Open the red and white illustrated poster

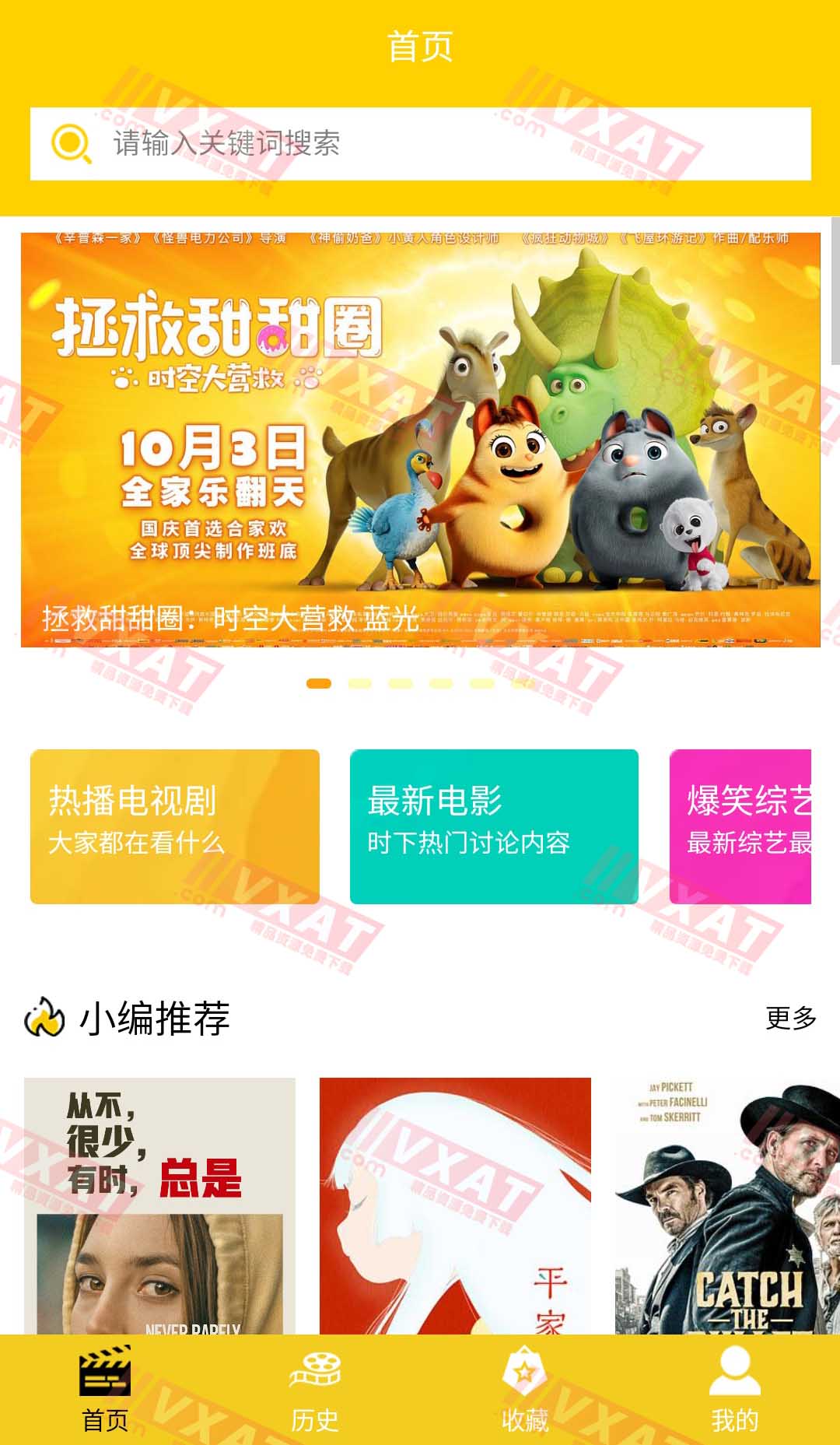coord(455,1205)
